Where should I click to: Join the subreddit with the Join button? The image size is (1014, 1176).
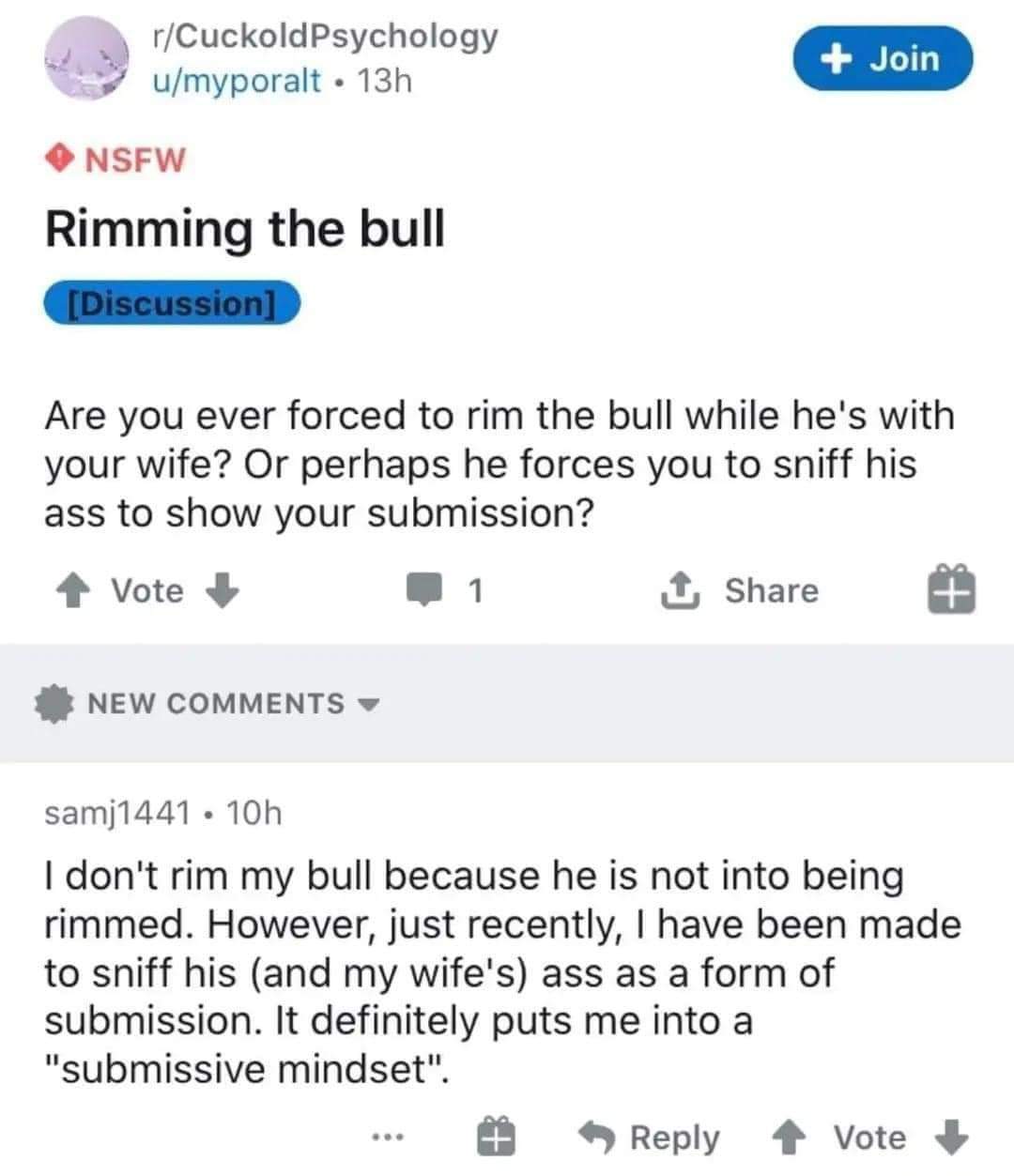click(882, 59)
